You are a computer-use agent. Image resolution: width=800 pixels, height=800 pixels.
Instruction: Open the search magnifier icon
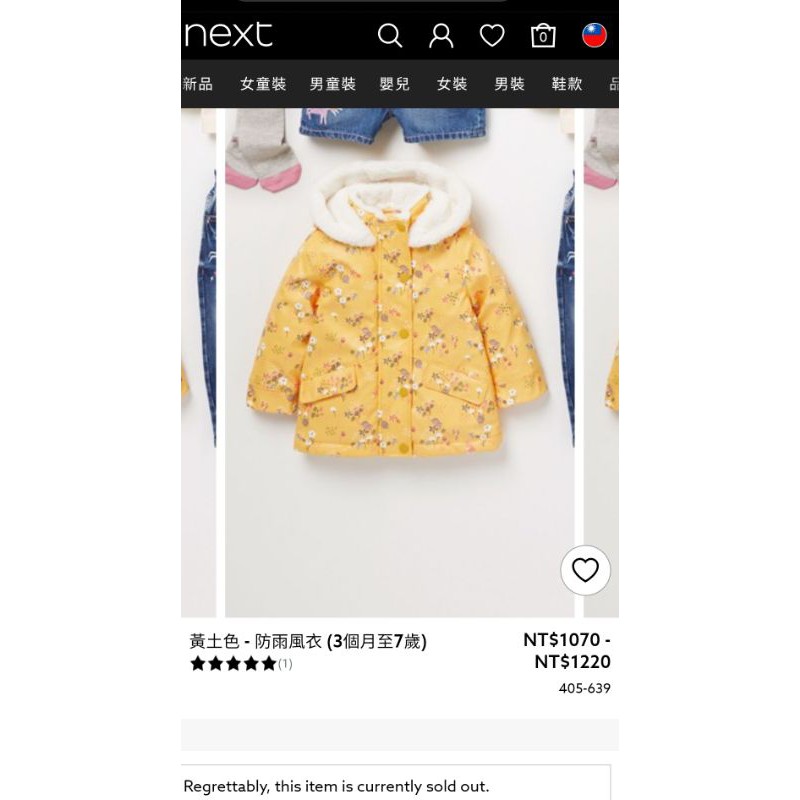[x=390, y=36]
